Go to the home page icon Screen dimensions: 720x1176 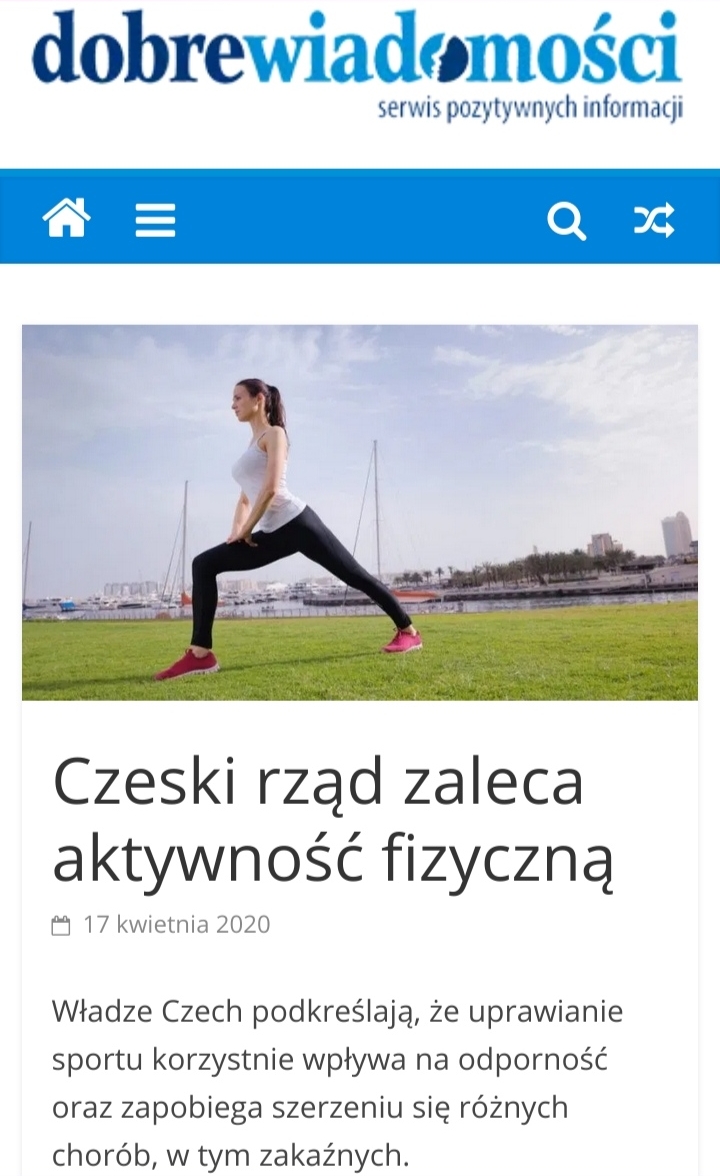pos(67,218)
